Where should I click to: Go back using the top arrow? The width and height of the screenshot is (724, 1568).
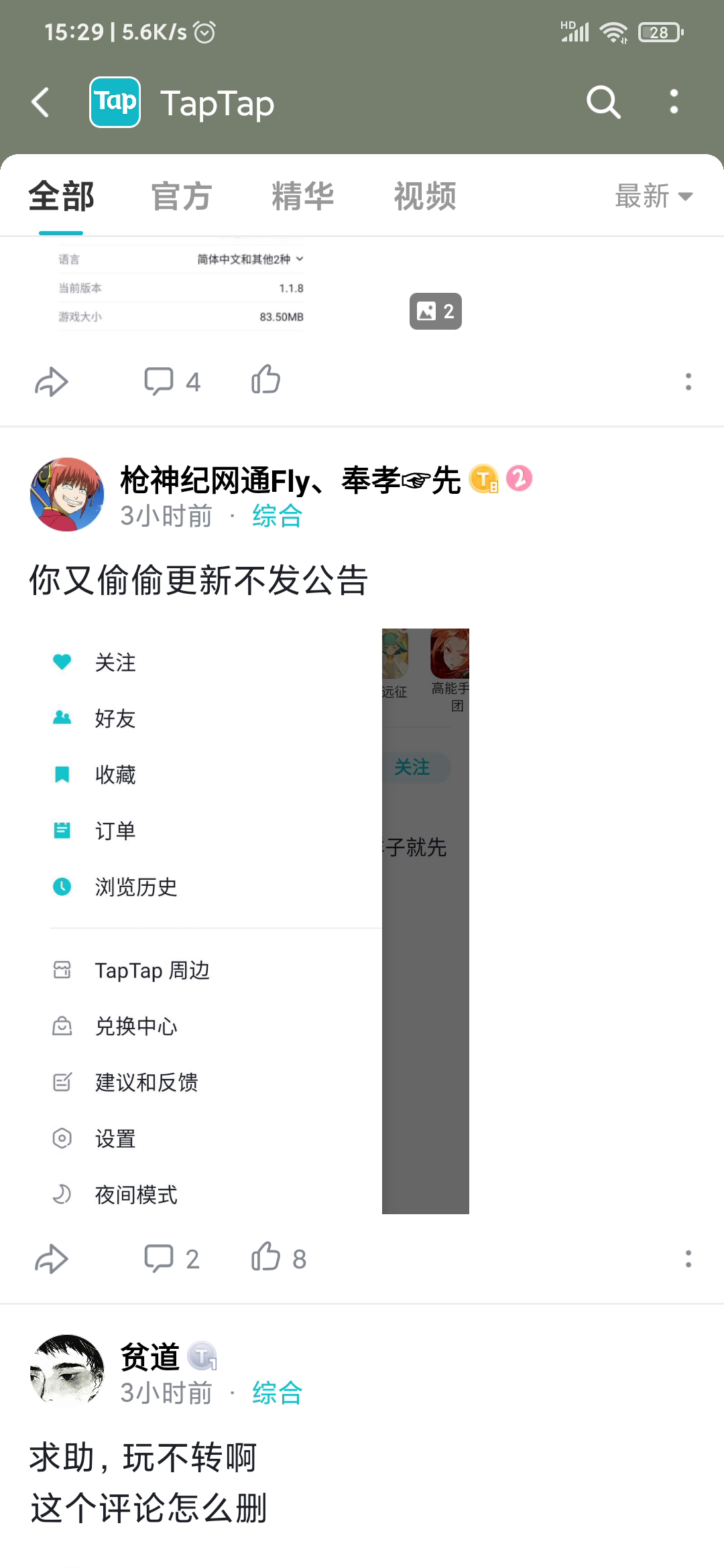click(x=41, y=103)
